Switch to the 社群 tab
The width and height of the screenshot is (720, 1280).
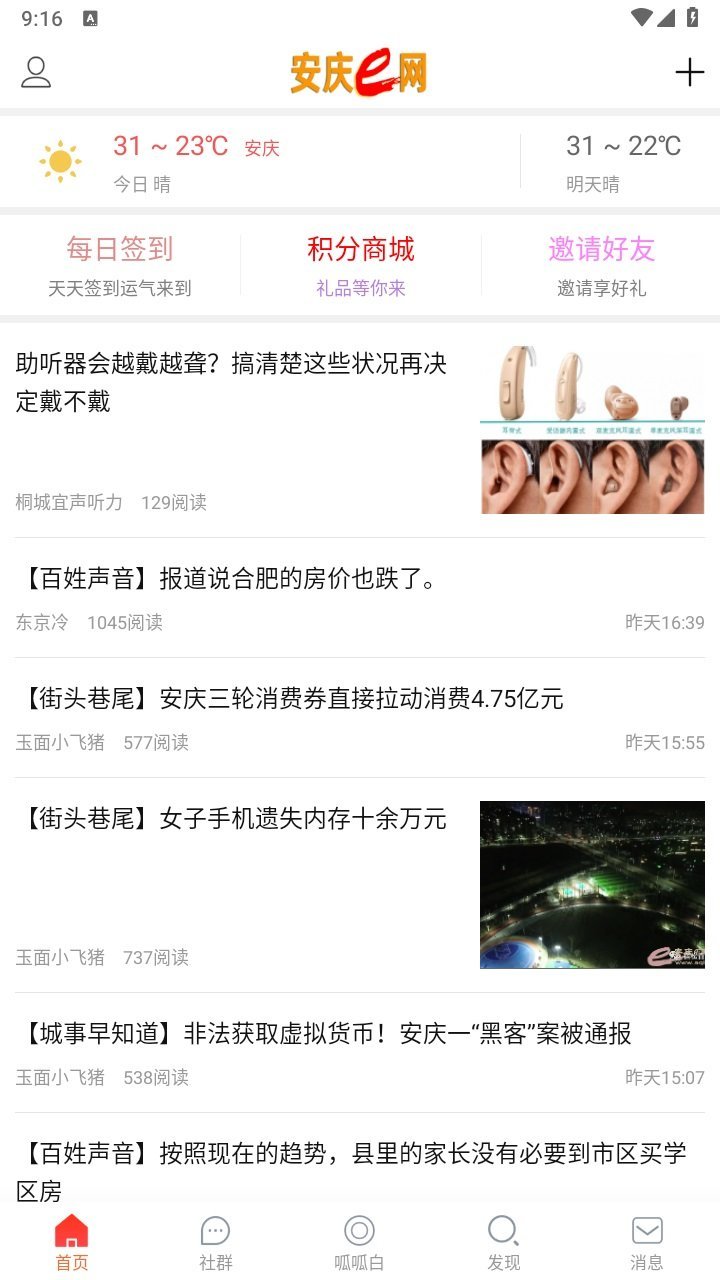pyautogui.click(x=215, y=1243)
